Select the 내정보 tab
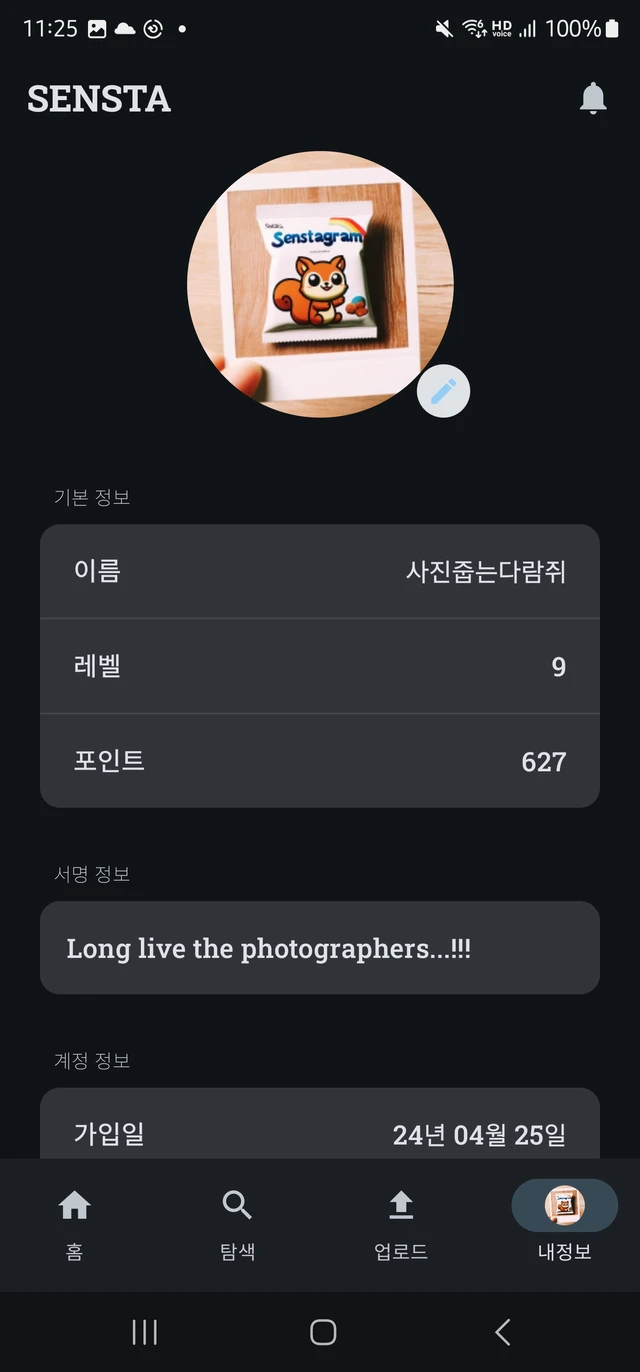 (564, 1223)
